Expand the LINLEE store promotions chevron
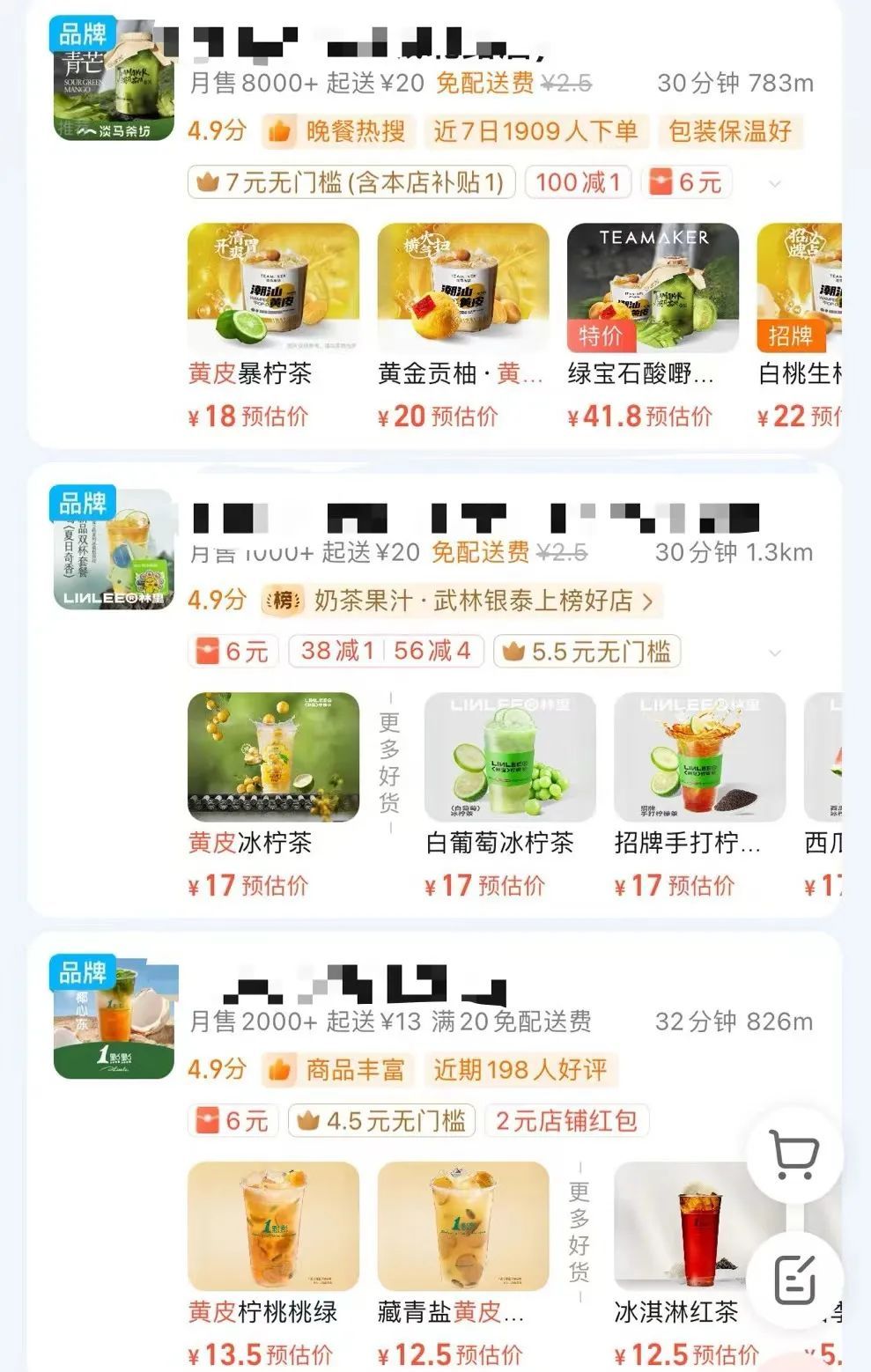Viewport: 871px width, 1372px height. 773,653
